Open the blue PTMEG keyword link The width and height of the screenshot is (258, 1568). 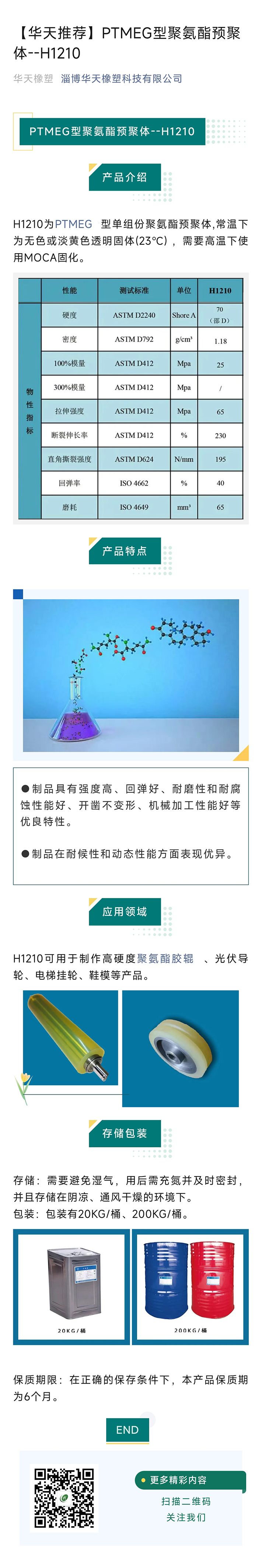[74, 224]
